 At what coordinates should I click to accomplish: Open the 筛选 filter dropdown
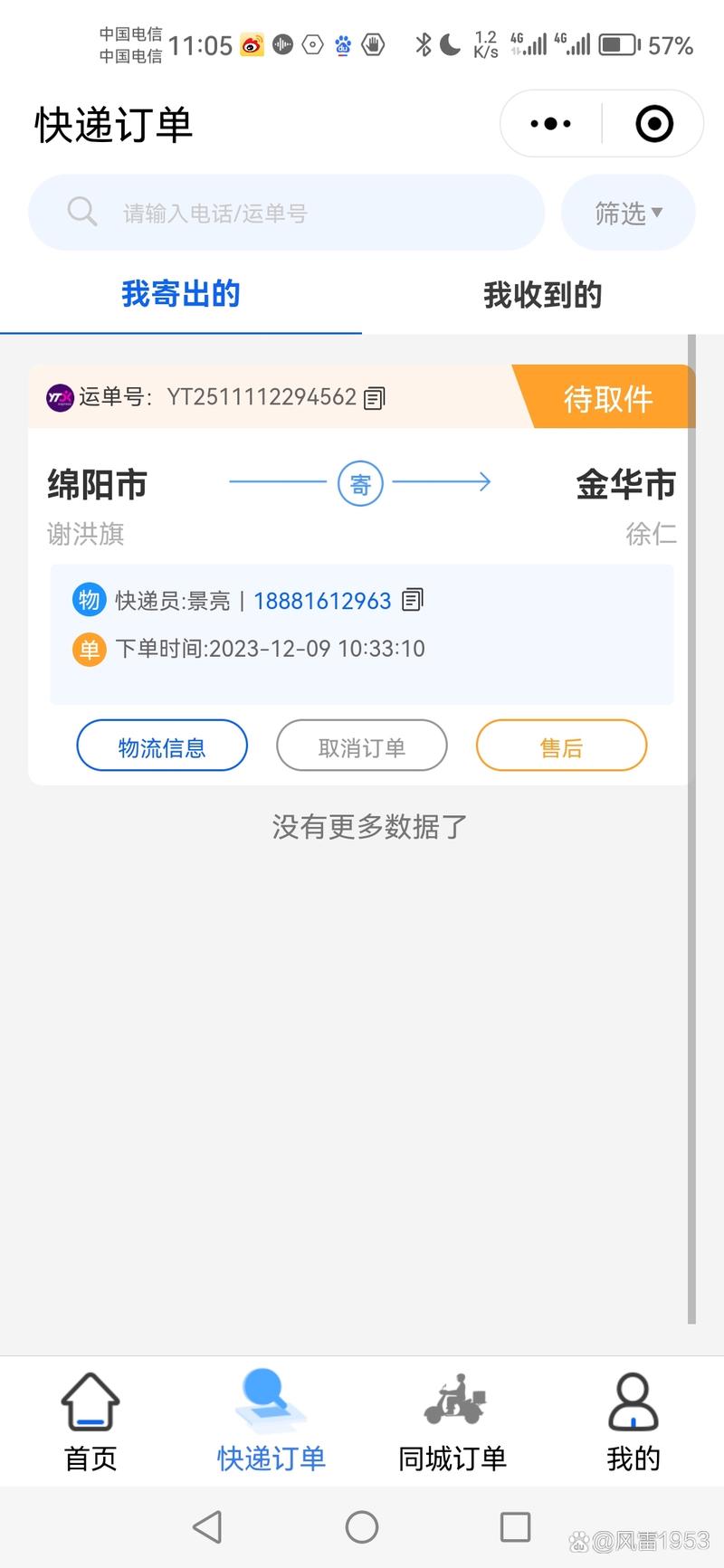pyautogui.click(x=627, y=213)
